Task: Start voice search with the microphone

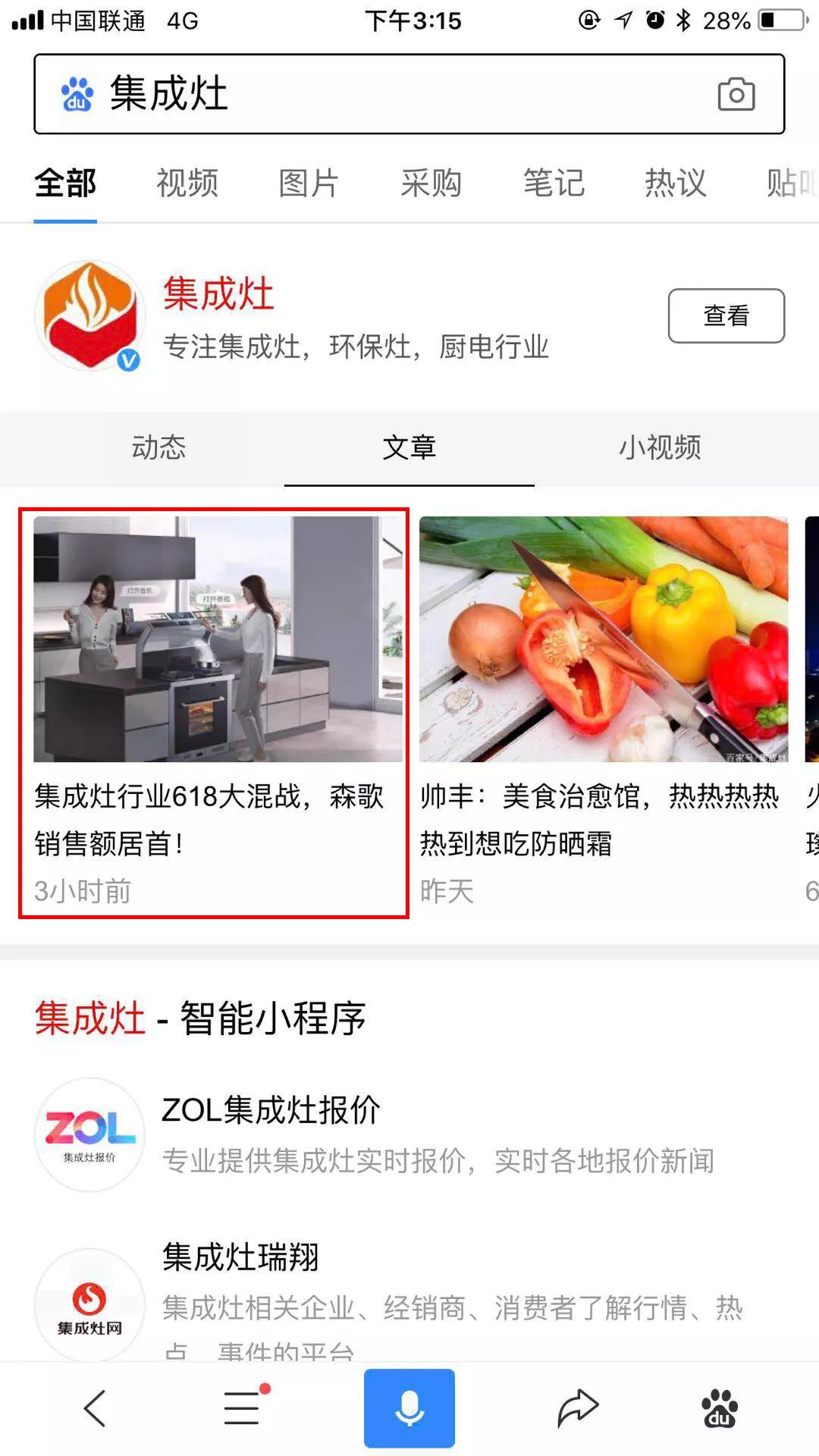Action: coord(409,1409)
